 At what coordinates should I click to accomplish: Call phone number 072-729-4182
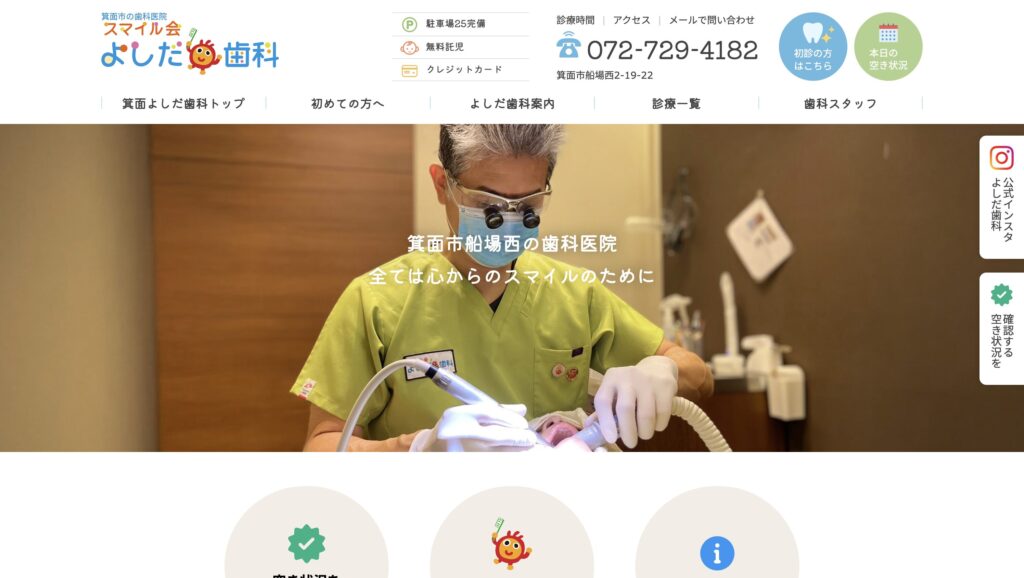tap(671, 49)
